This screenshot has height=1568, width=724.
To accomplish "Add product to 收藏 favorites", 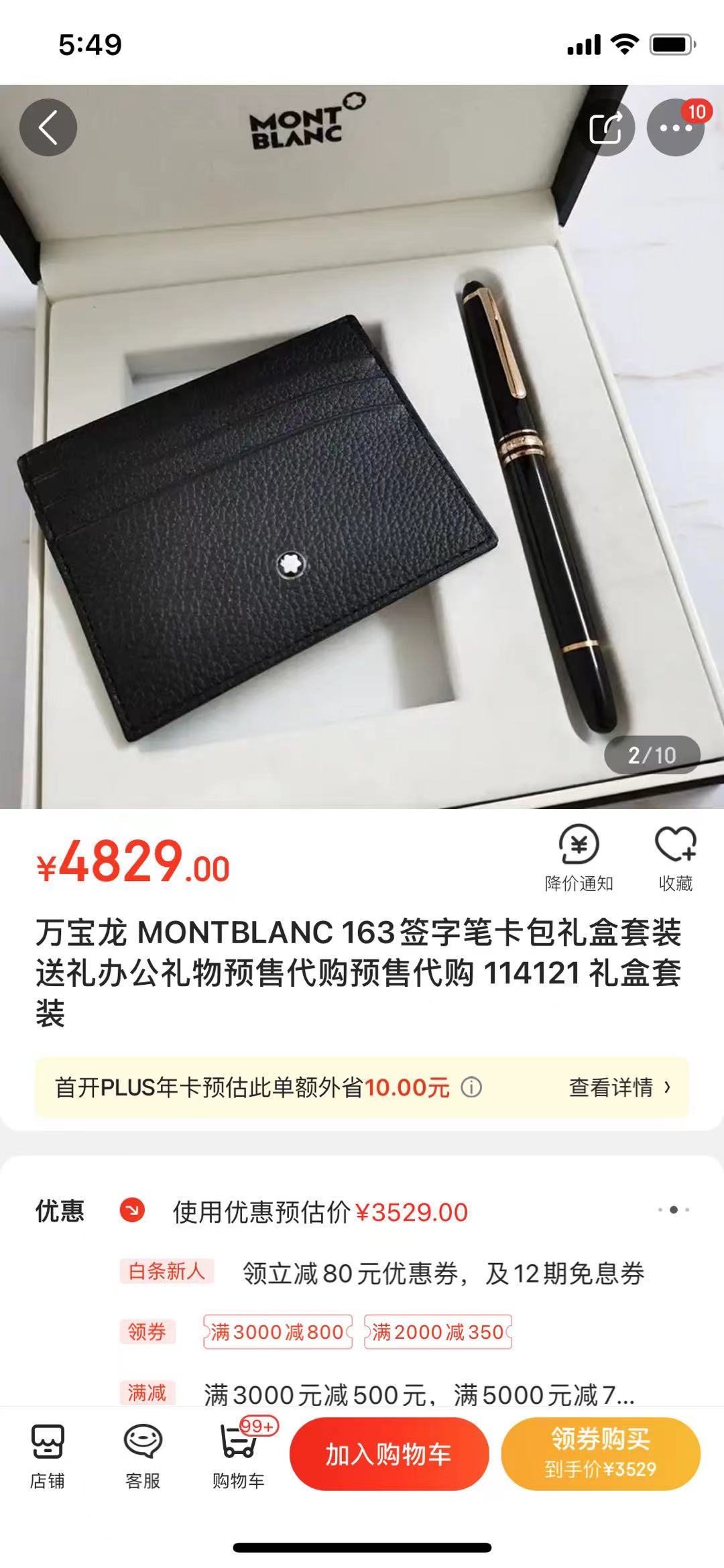I will (x=675, y=858).
